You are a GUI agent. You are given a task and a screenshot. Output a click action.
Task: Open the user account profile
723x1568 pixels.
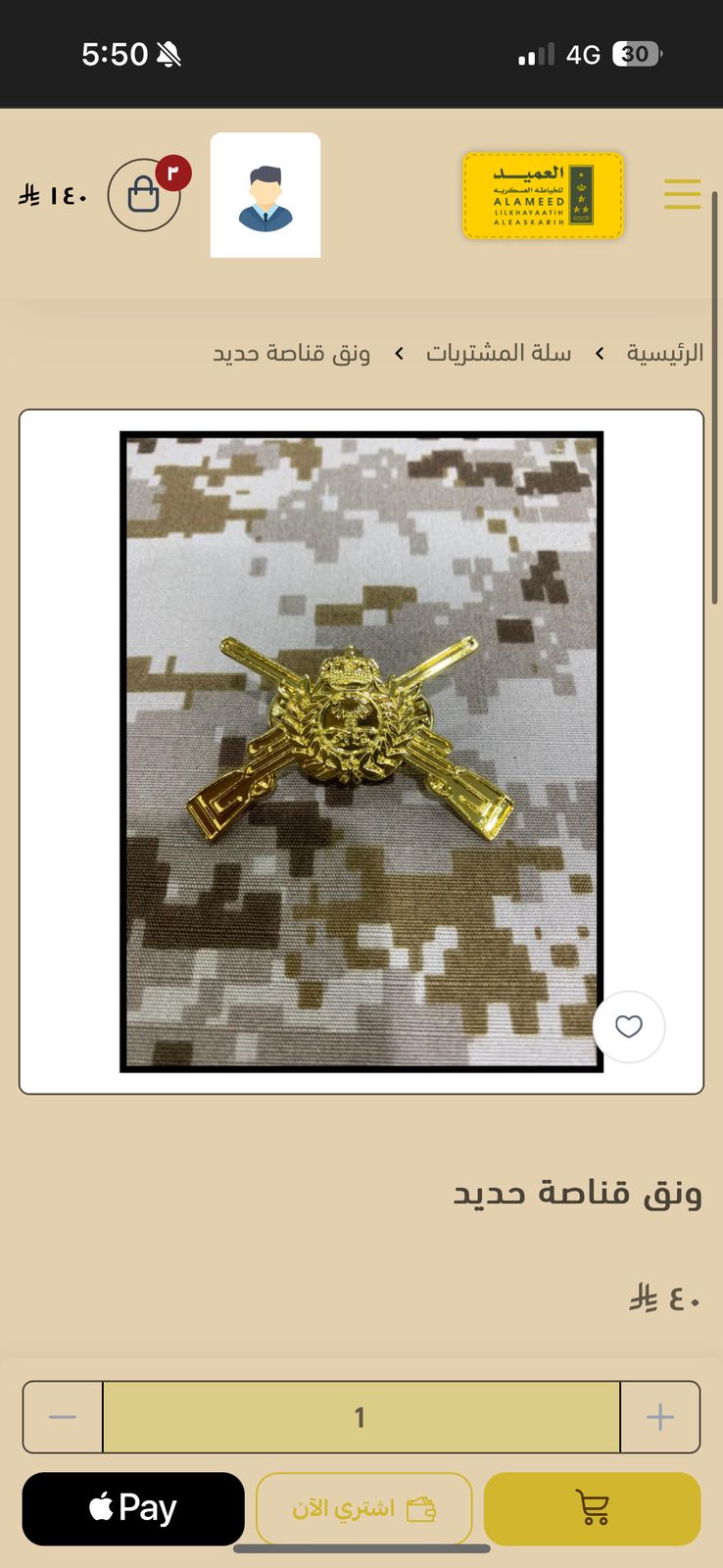[x=265, y=195]
